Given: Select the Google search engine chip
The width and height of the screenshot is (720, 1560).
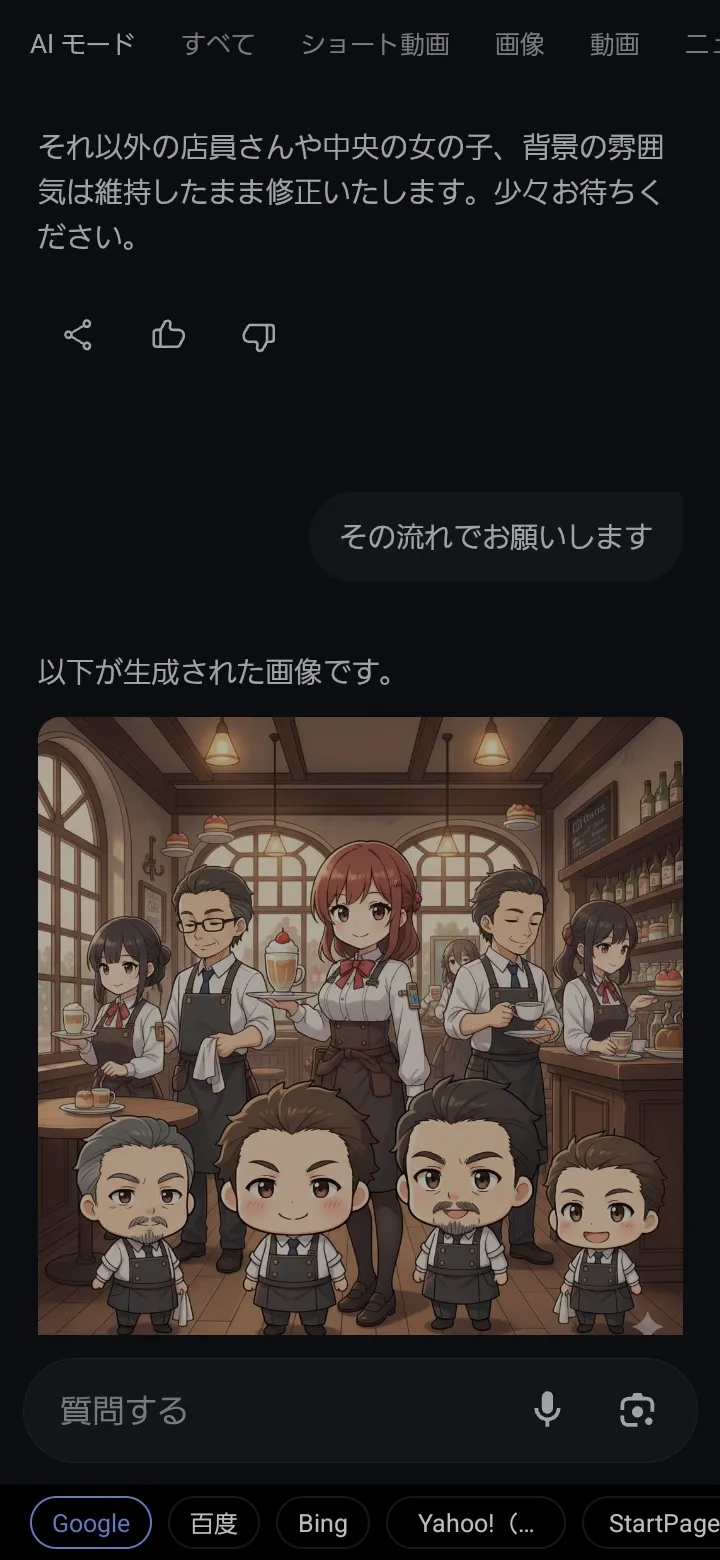Looking at the screenshot, I should pos(91,1523).
